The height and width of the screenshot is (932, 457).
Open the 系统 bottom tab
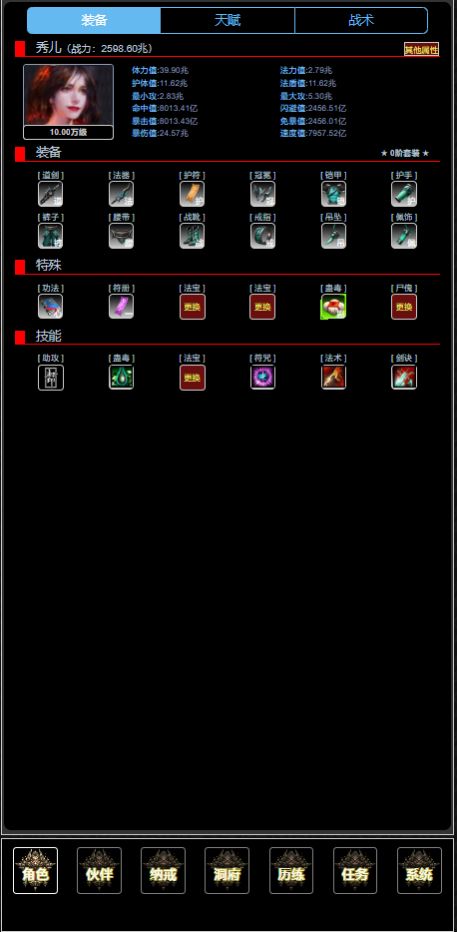click(420, 871)
